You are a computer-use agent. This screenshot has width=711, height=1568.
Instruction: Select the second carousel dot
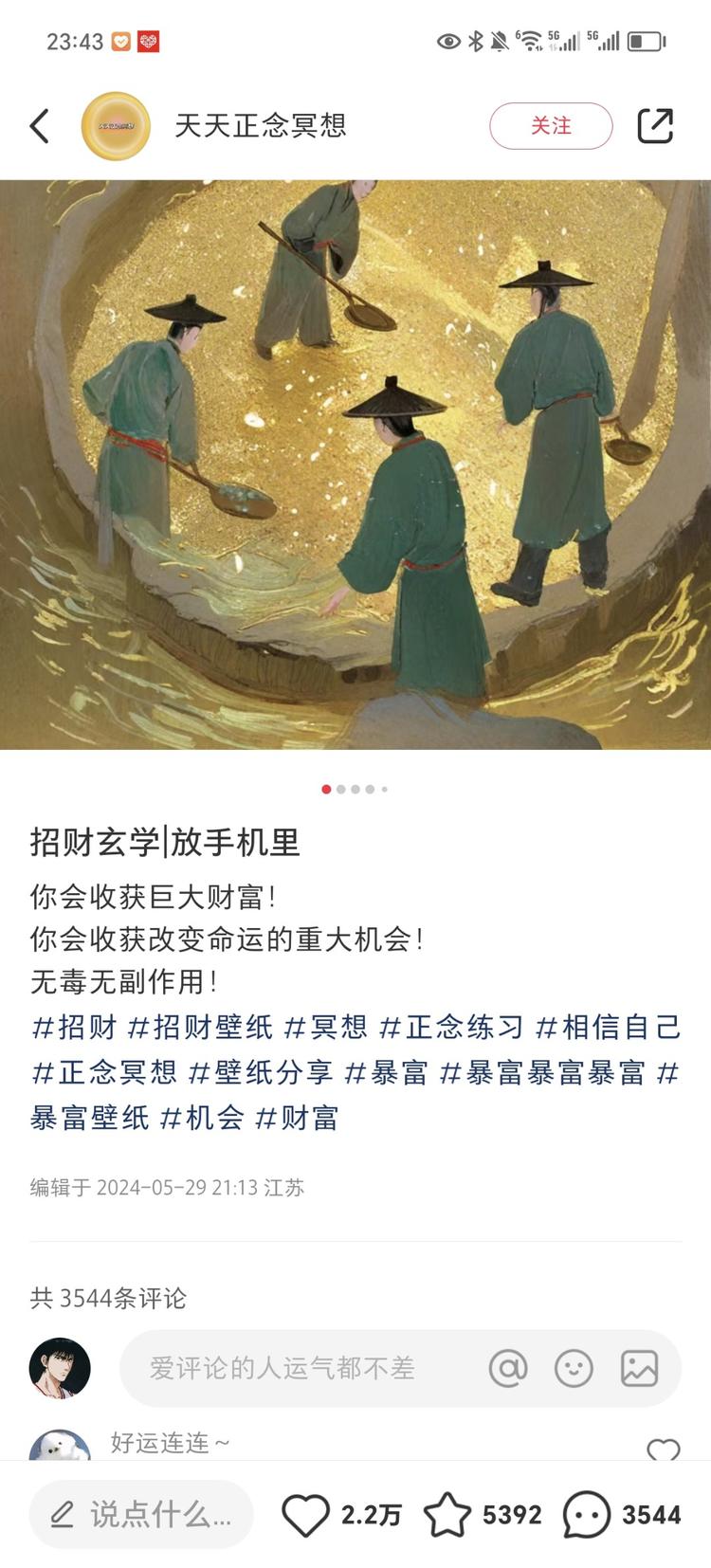click(x=341, y=788)
